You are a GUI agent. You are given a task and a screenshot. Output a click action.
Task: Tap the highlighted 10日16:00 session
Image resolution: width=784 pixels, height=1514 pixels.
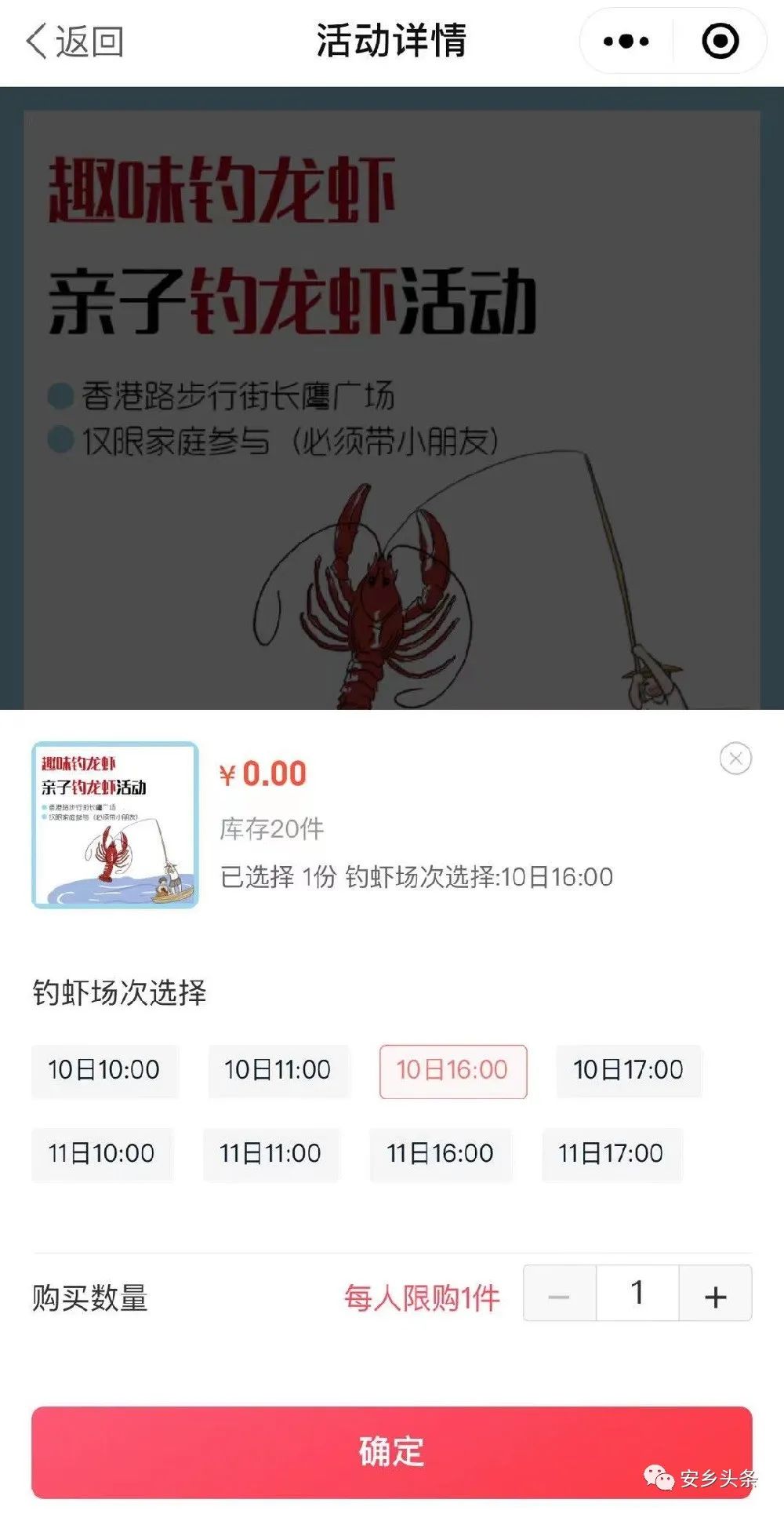pyautogui.click(x=452, y=1070)
